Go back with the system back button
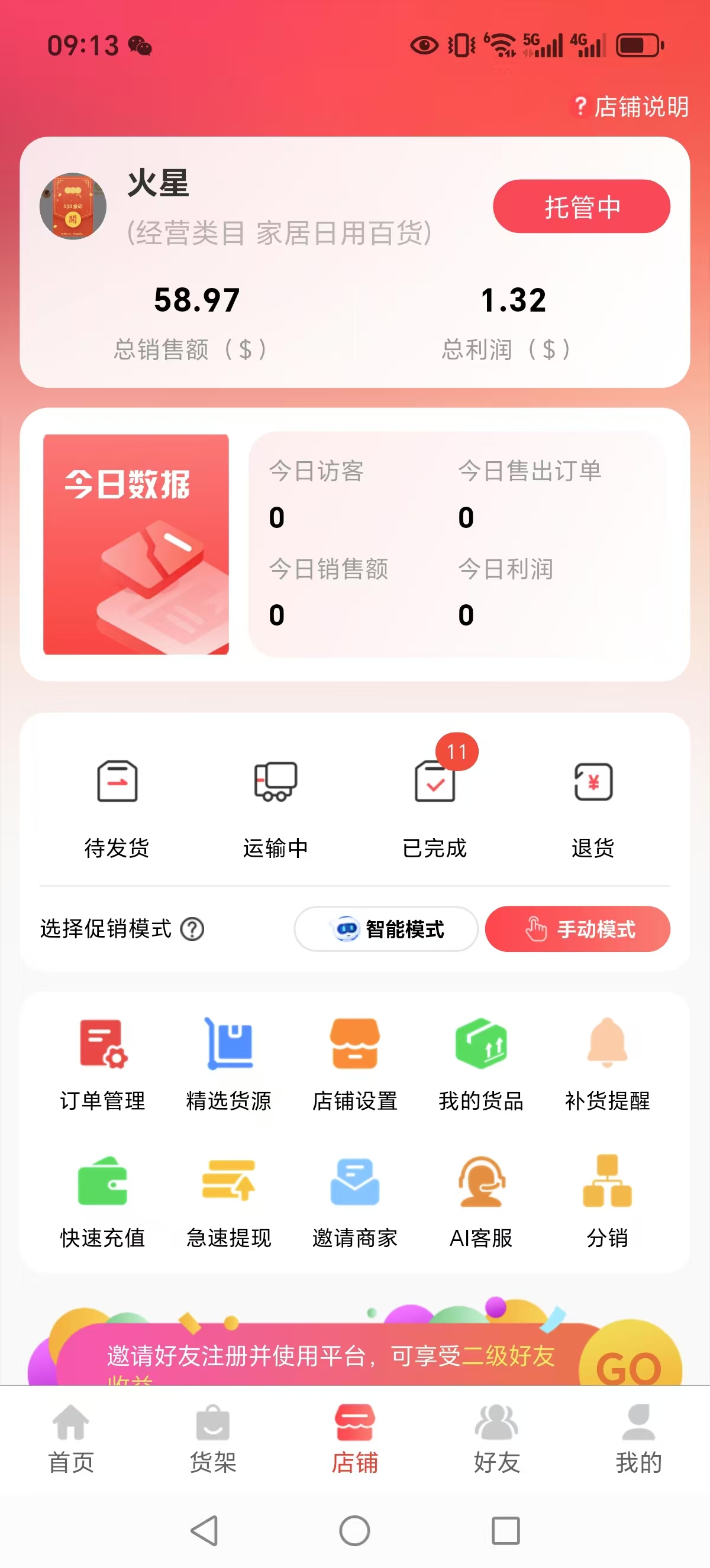Screen dimensions: 710x1568 [x=205, y=1530]
